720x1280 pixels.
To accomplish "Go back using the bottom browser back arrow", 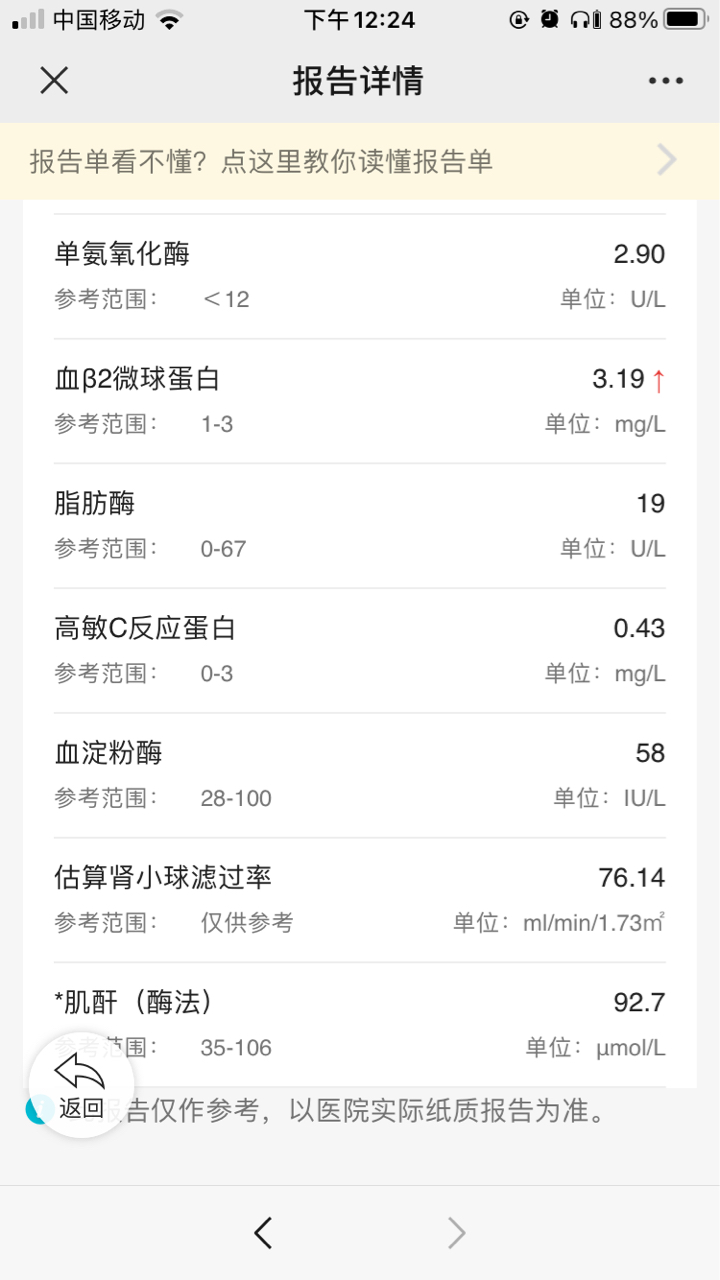I will [263, 1233].
